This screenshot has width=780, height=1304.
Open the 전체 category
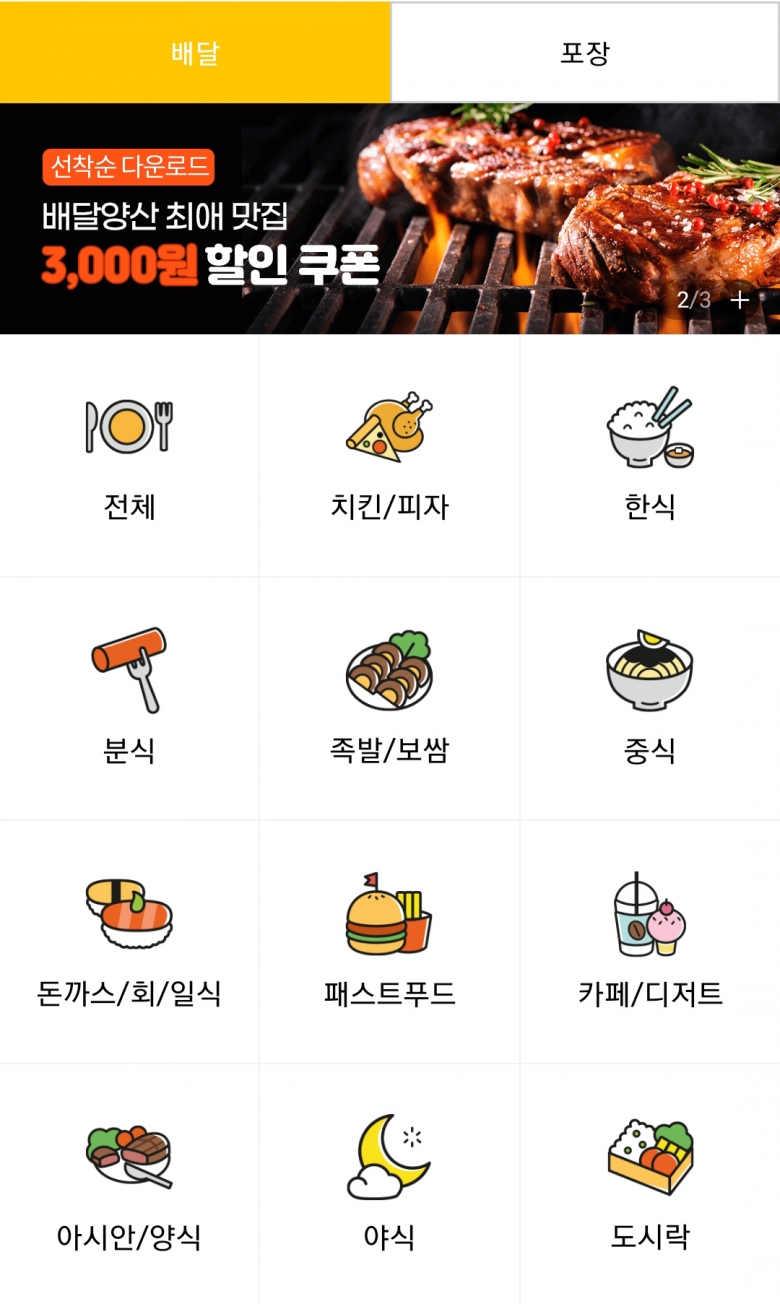pos(129,456)
